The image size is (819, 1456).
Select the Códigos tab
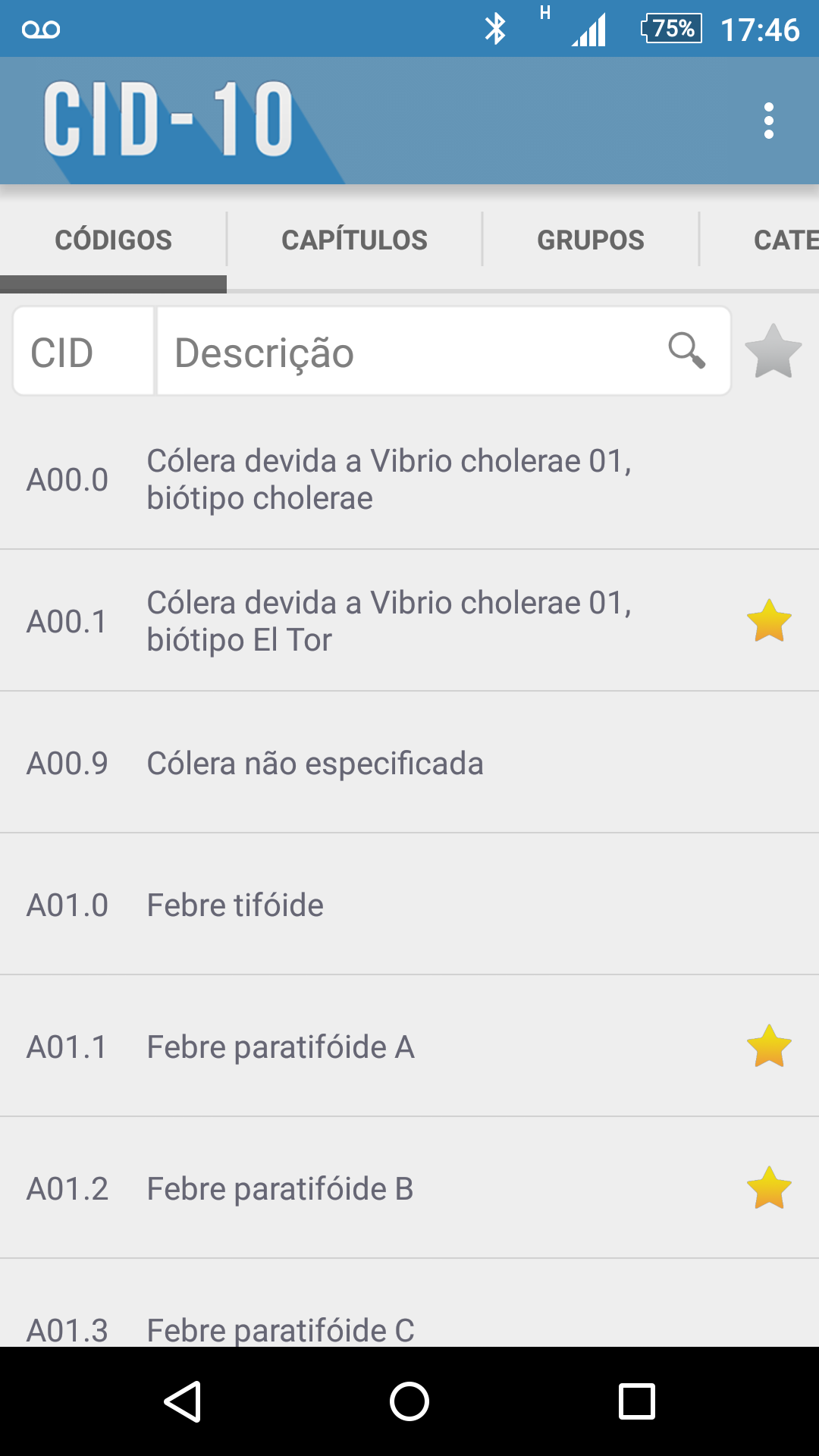(x=114, y=240)
